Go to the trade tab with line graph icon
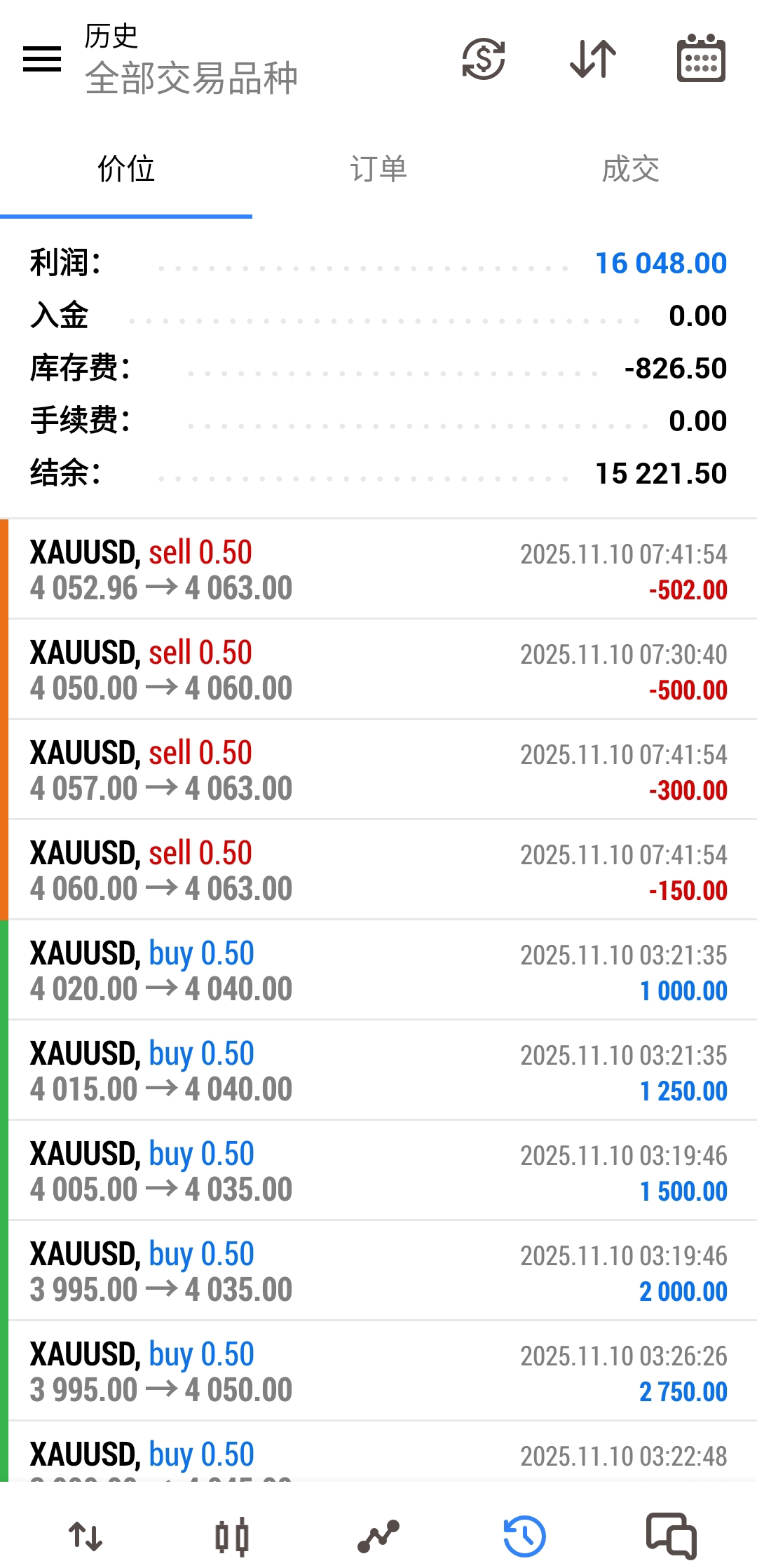Screen dimensions: 757x1568 378,1536
